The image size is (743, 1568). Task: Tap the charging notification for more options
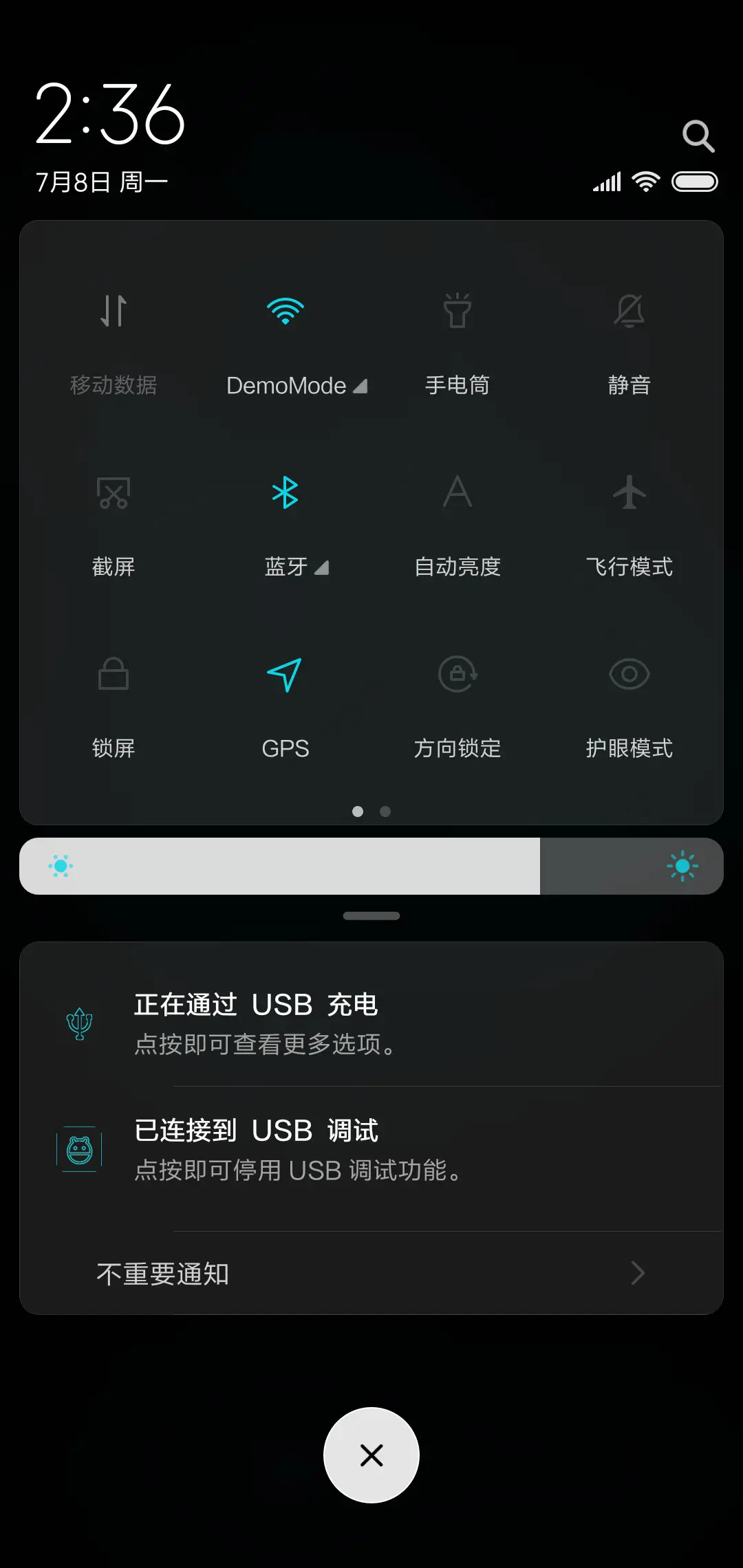(371, 1023)
